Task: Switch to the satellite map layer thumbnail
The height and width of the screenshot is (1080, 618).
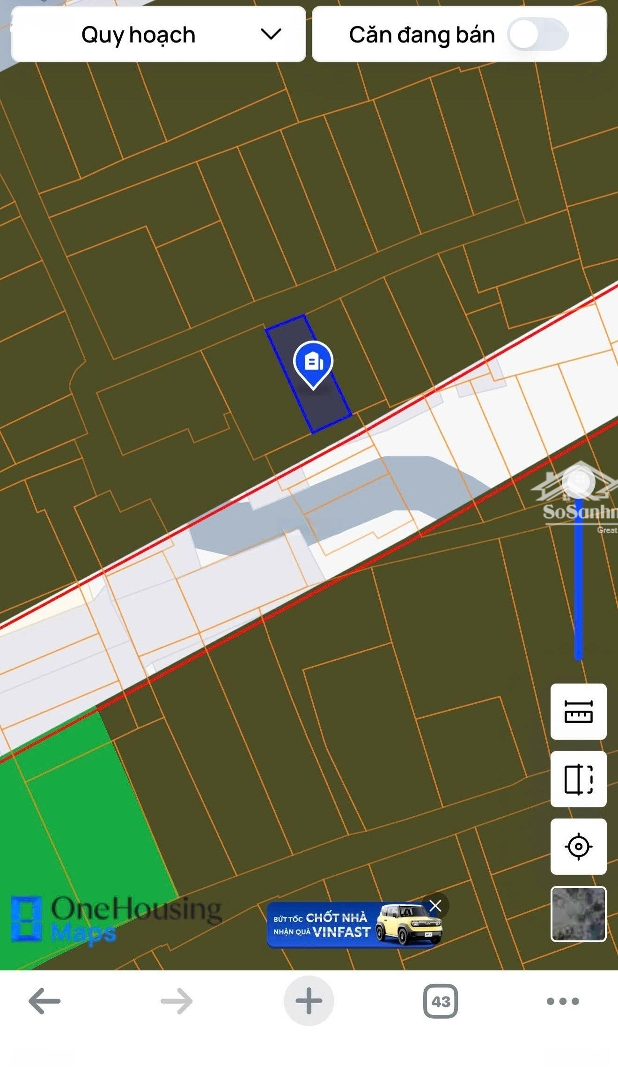Action: point(578,914)
